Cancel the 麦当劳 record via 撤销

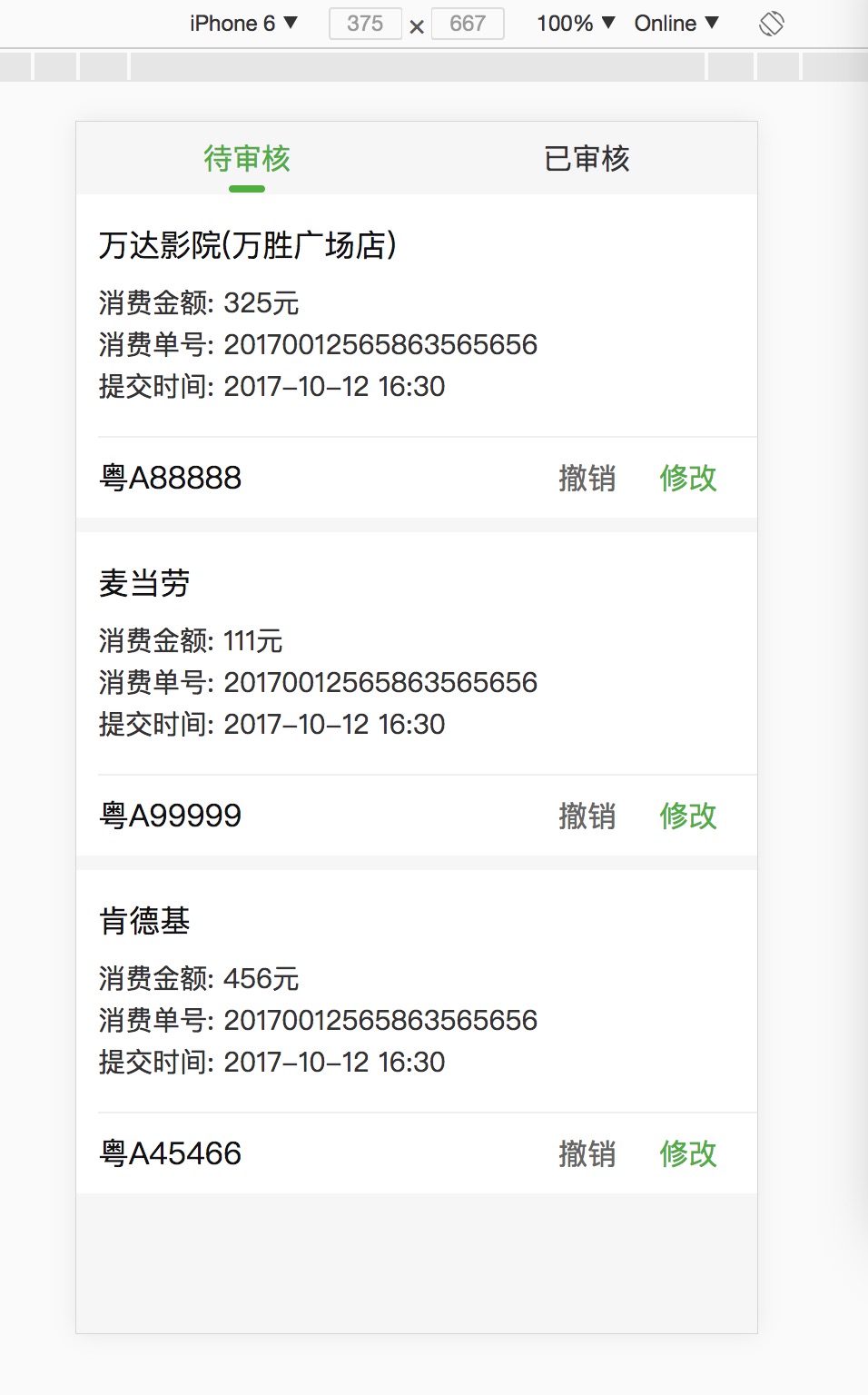pyautogui.click(x=587, y=816)
